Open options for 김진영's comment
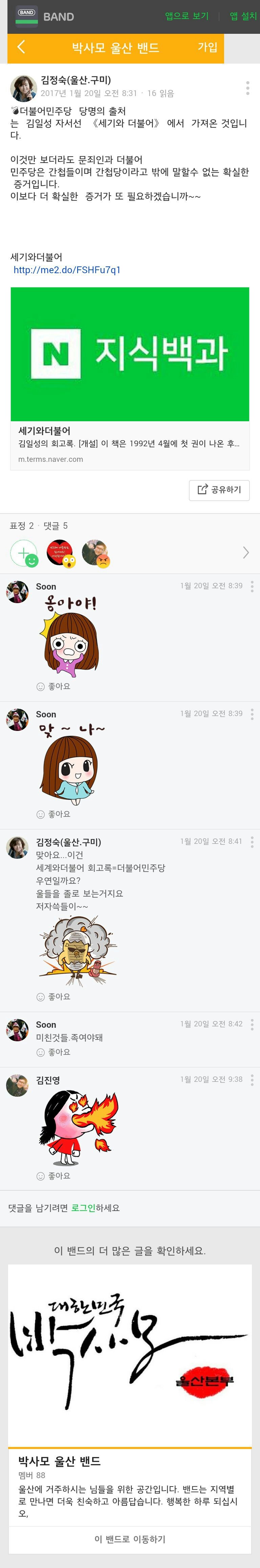This screenshot has width=260, height=1568. point(252,1080)
